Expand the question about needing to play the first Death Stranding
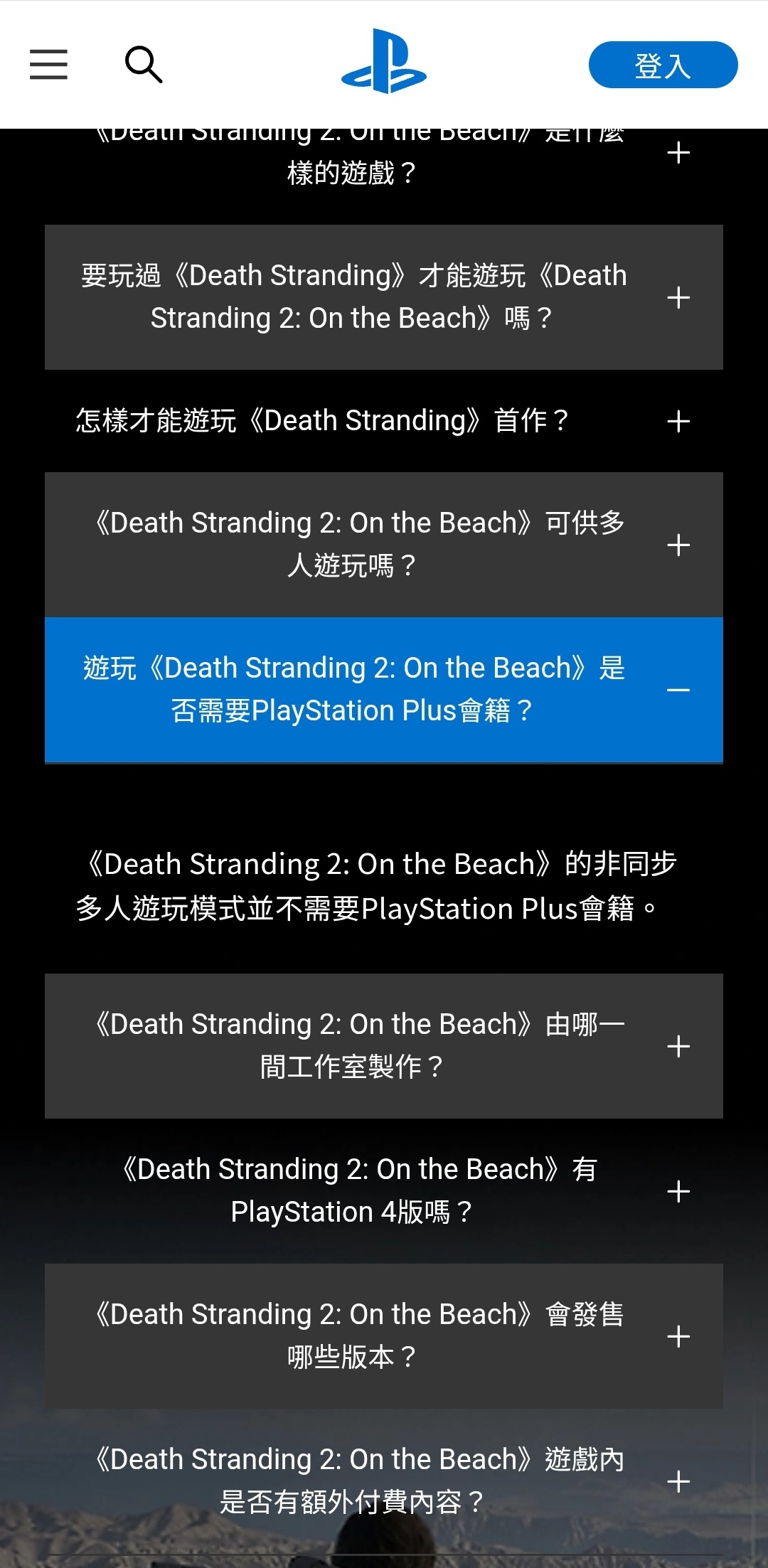The height and width of the screenshot is (1568, 768). click(x=384, y=297)
